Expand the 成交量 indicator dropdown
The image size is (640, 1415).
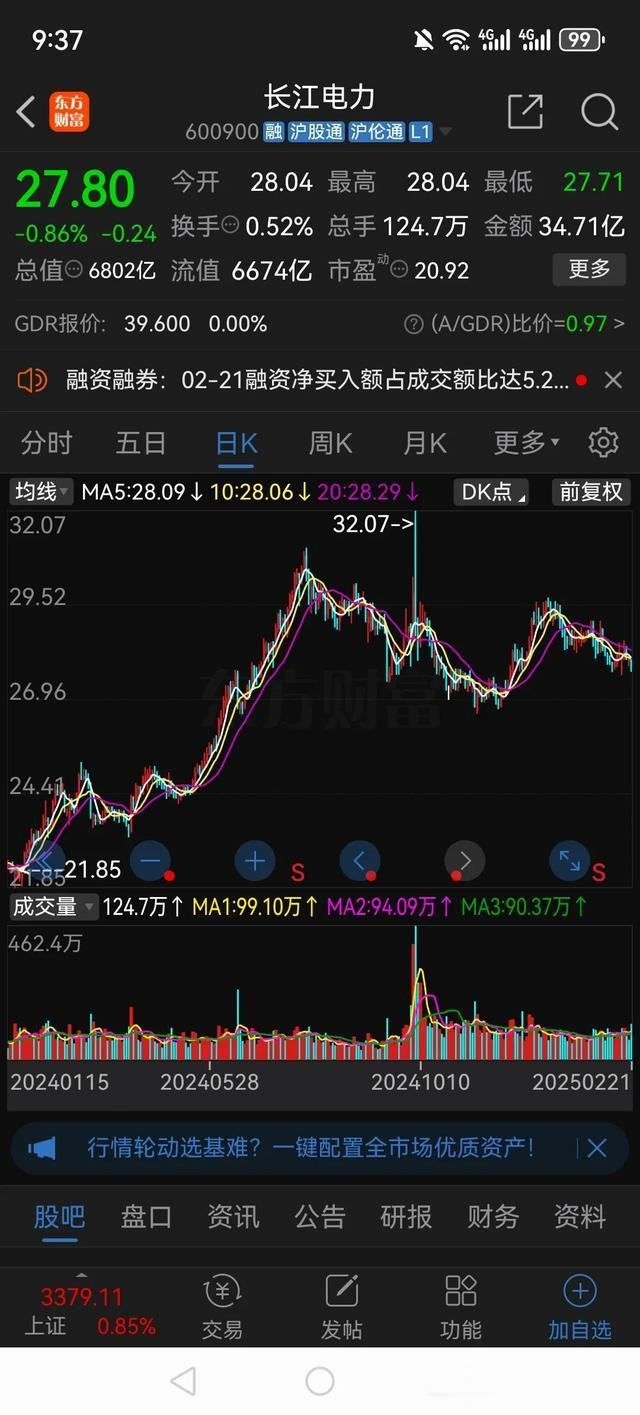coord(53,907)
